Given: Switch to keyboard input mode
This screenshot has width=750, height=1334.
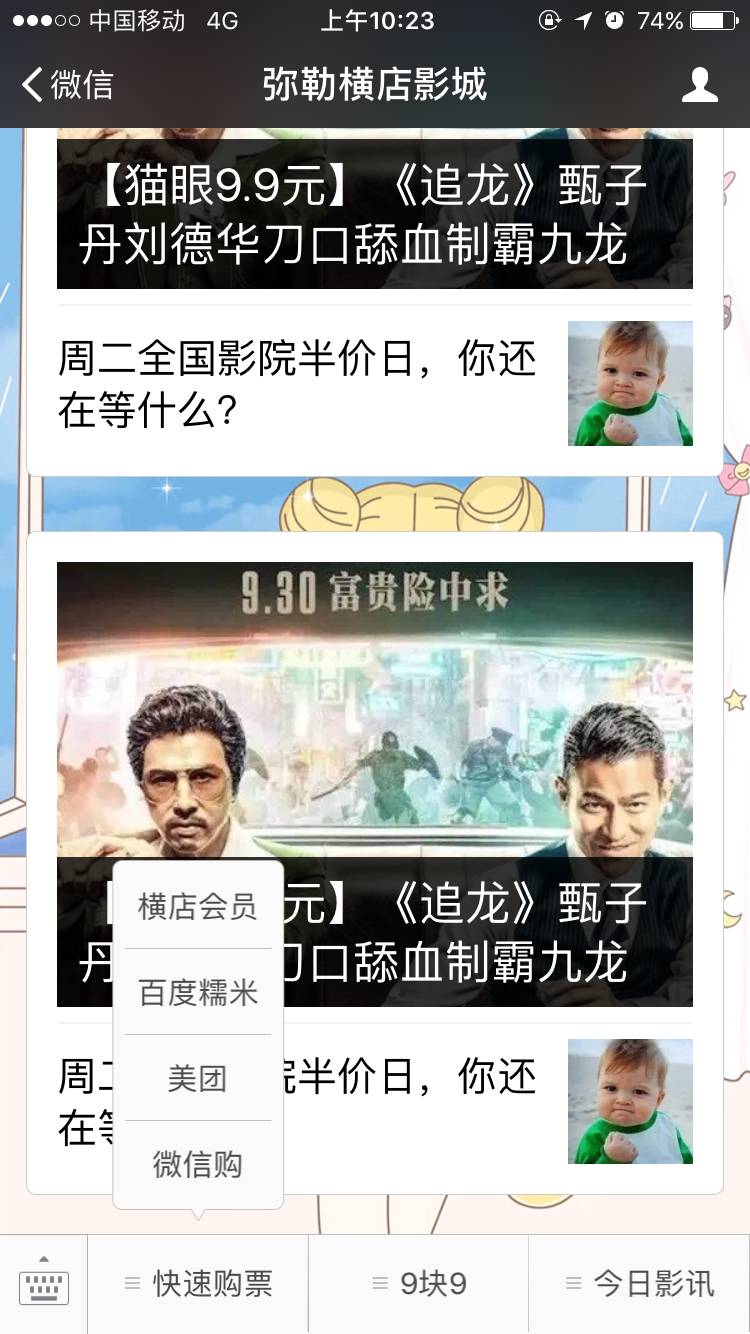Looking at the screenshot, I should (44, 1284).
